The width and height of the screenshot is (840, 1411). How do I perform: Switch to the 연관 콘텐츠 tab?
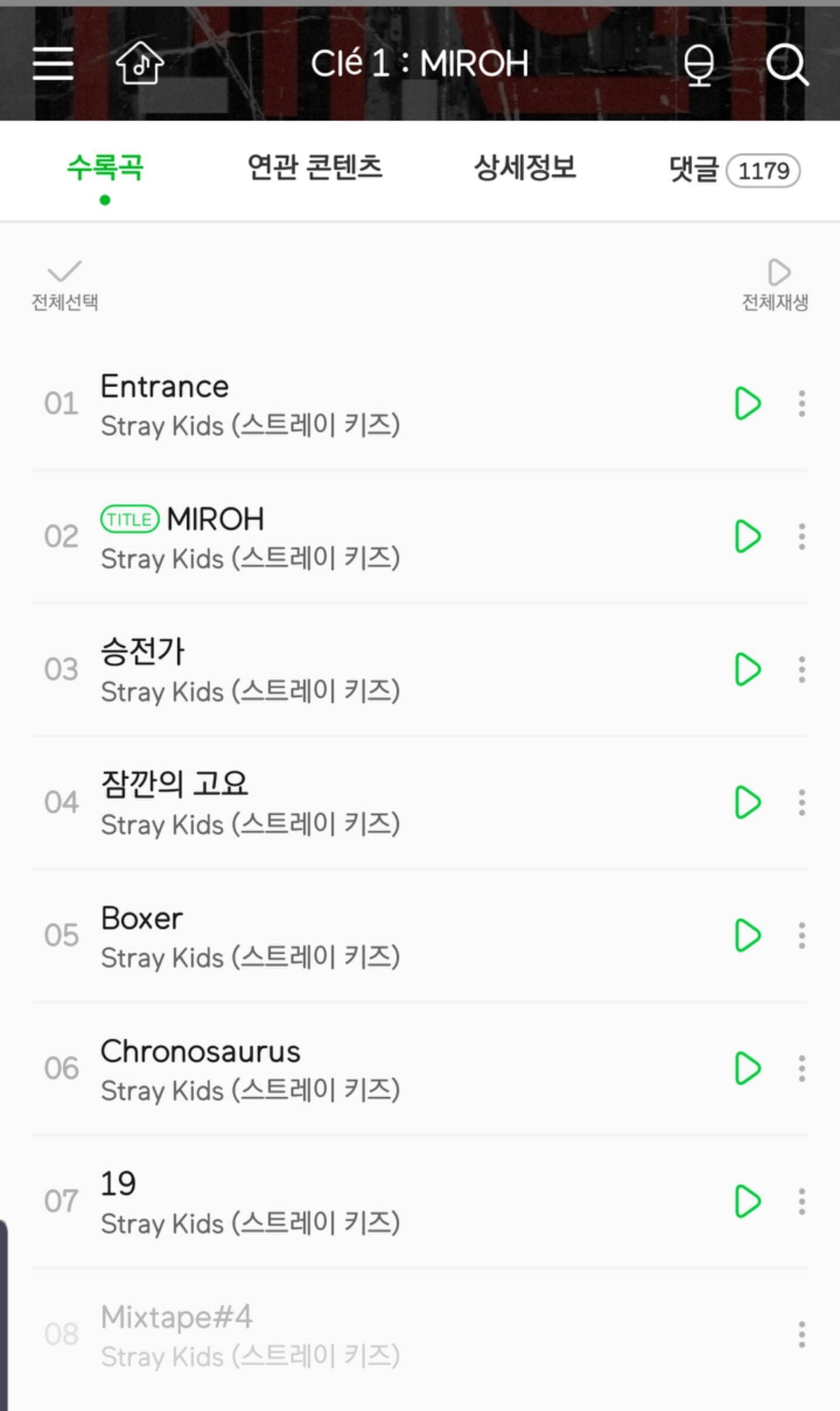click(x=315, y=168)
